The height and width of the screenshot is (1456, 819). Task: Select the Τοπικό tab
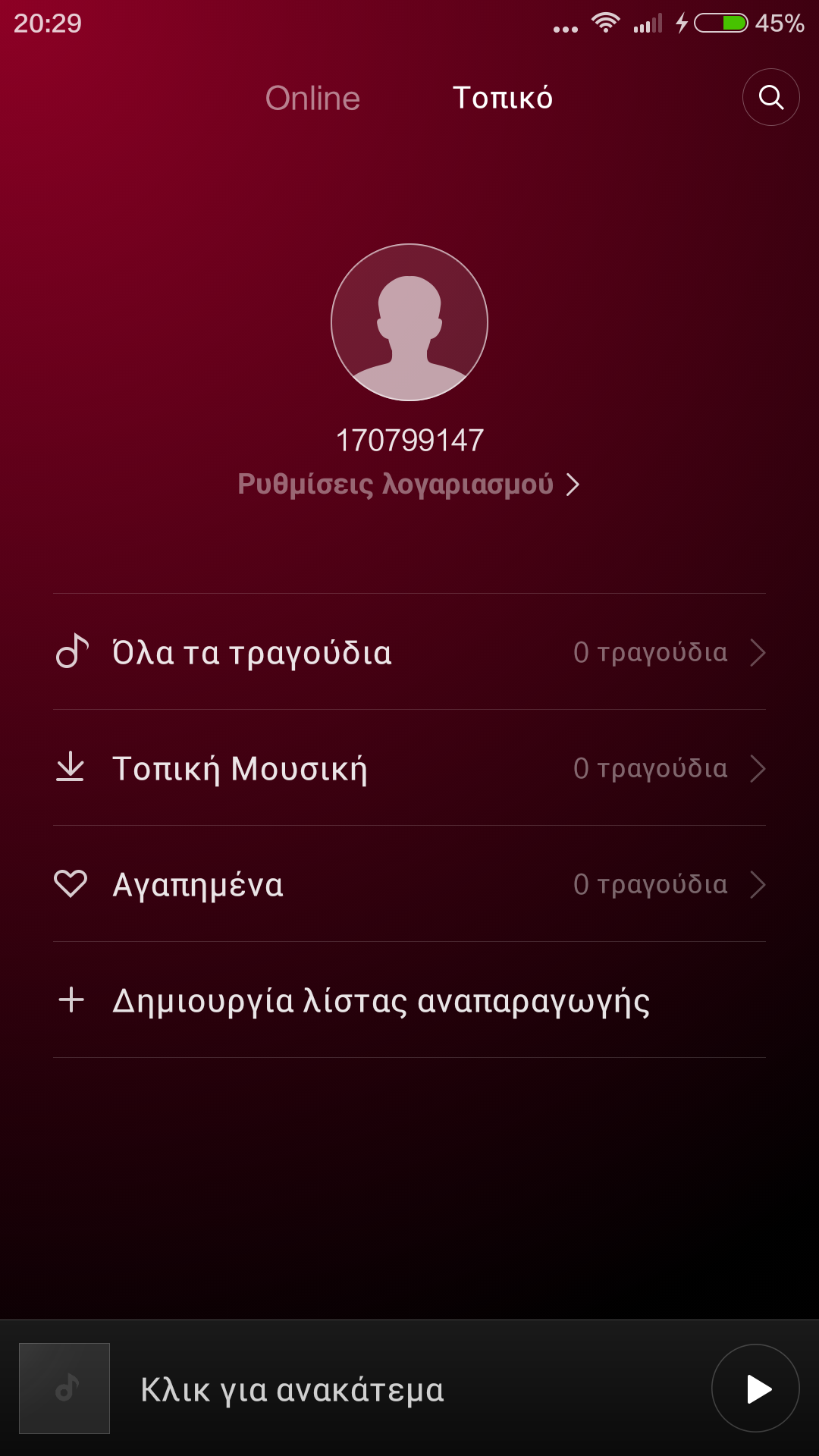pos(503,98)
